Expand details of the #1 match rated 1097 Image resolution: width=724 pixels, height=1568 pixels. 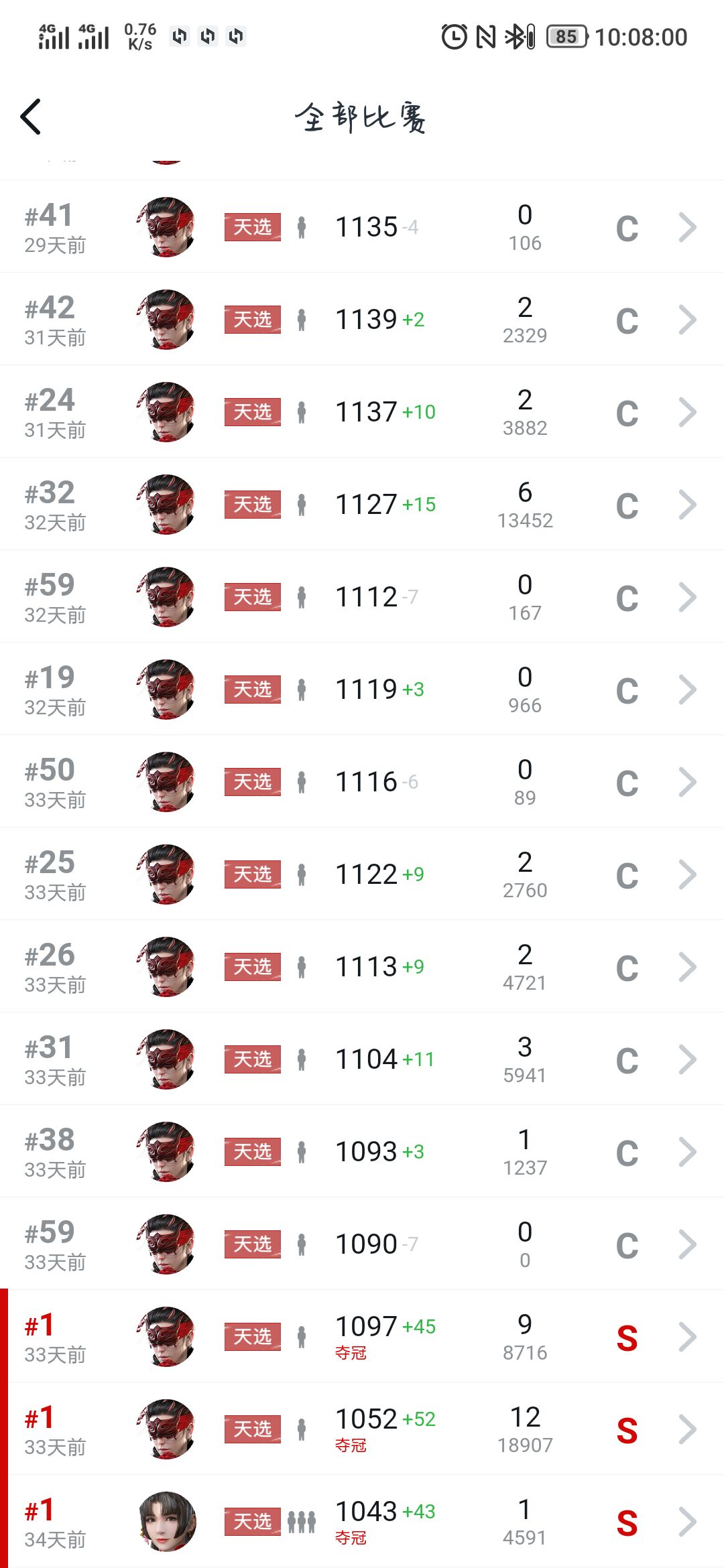pyautogui.click(x=688, y=1337)
